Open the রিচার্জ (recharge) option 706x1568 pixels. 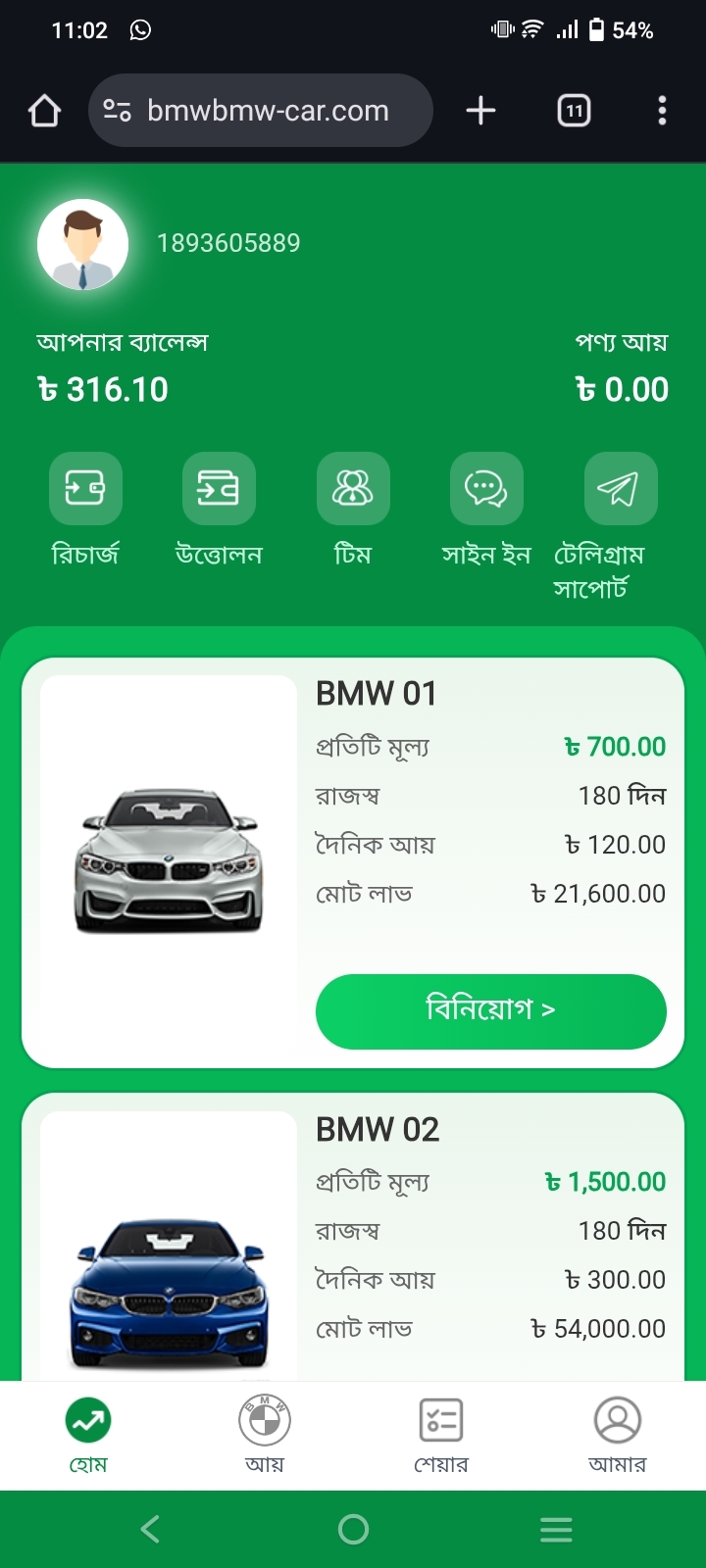click(x=85, y=489)
